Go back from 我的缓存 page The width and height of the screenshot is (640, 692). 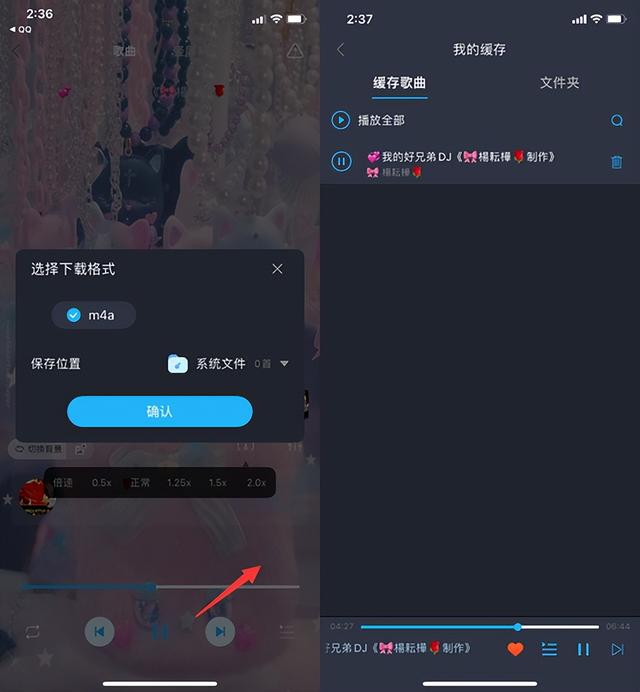click(340, 49)
